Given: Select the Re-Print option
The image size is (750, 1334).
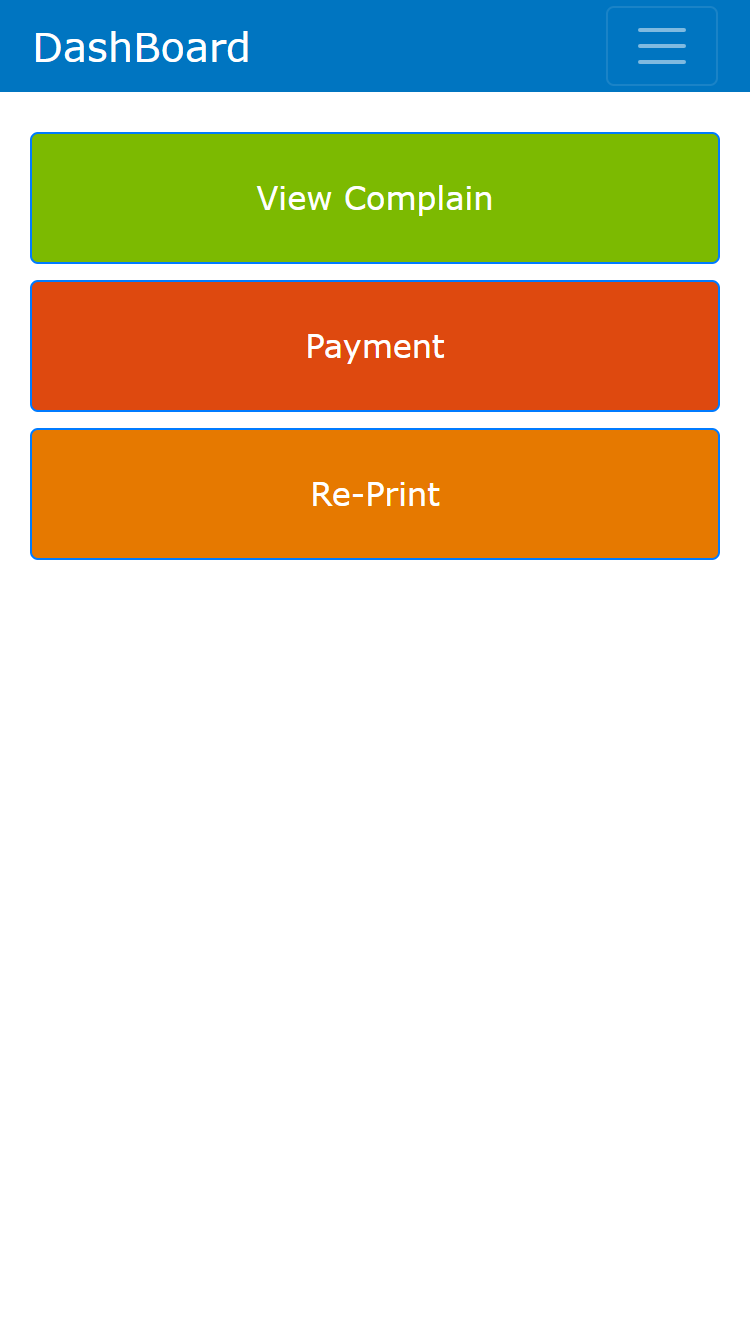Looking at the screenshot, I should coord(375,494).
